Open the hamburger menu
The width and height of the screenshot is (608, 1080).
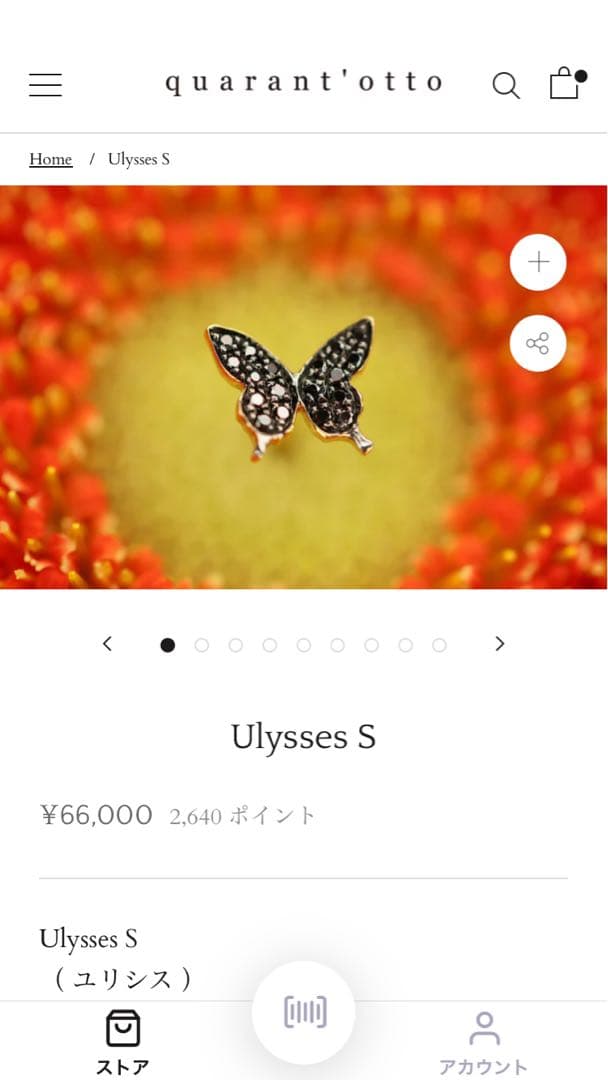(46, 85)
